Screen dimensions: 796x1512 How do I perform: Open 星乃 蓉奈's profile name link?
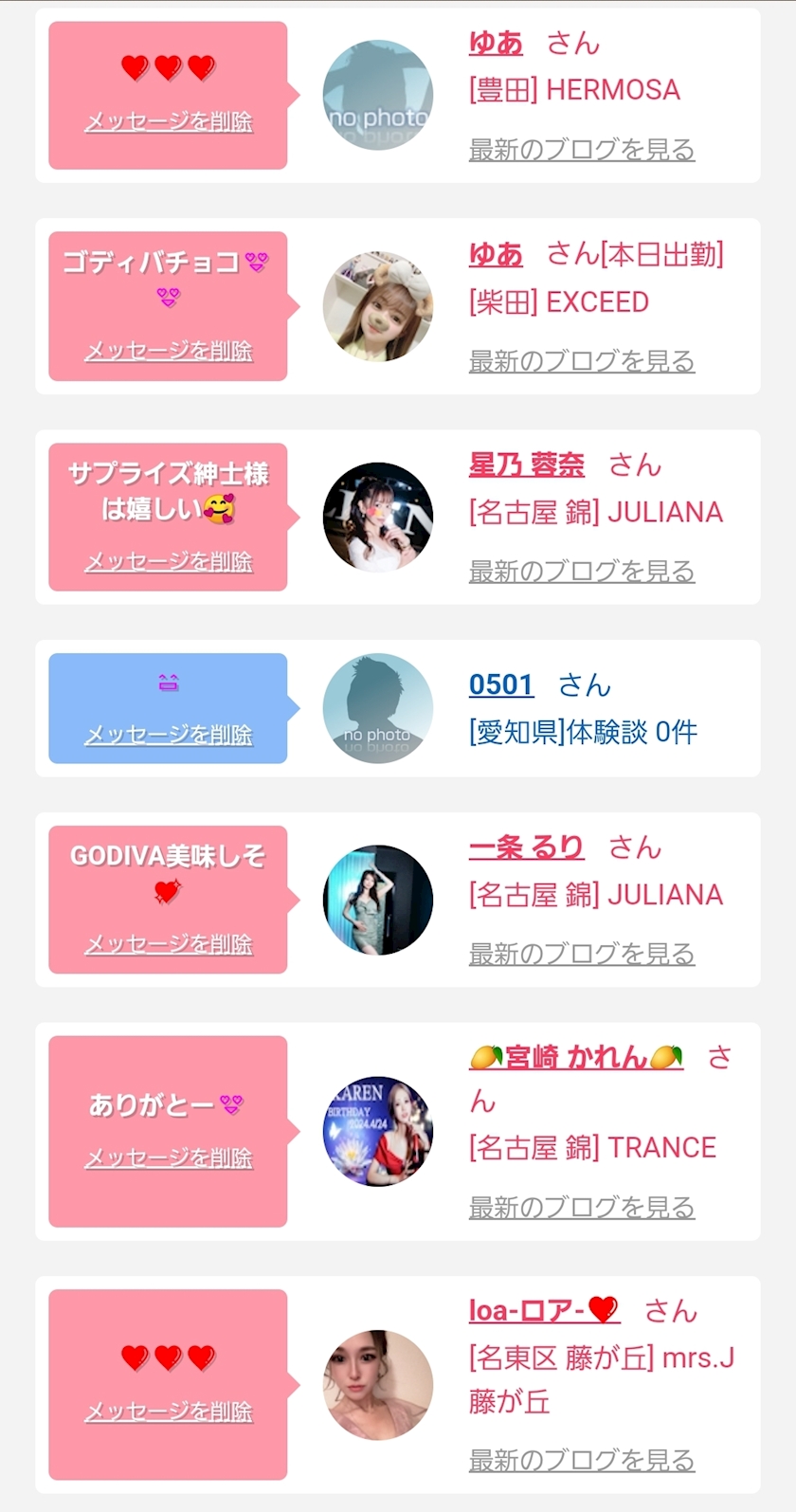click(526, 465)
